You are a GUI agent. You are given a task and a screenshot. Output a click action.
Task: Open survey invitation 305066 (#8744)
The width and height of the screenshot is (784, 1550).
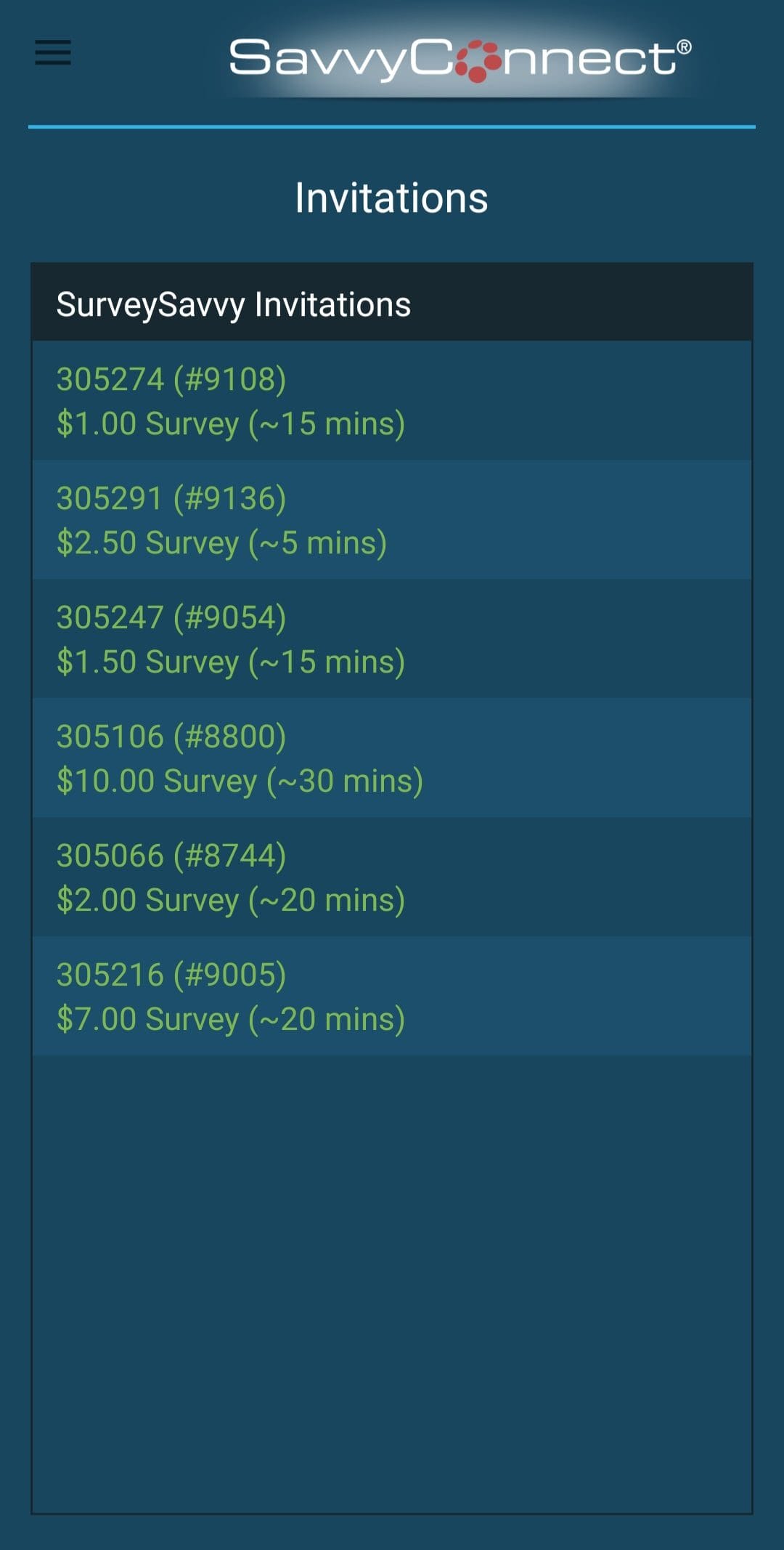pos(392,877)
